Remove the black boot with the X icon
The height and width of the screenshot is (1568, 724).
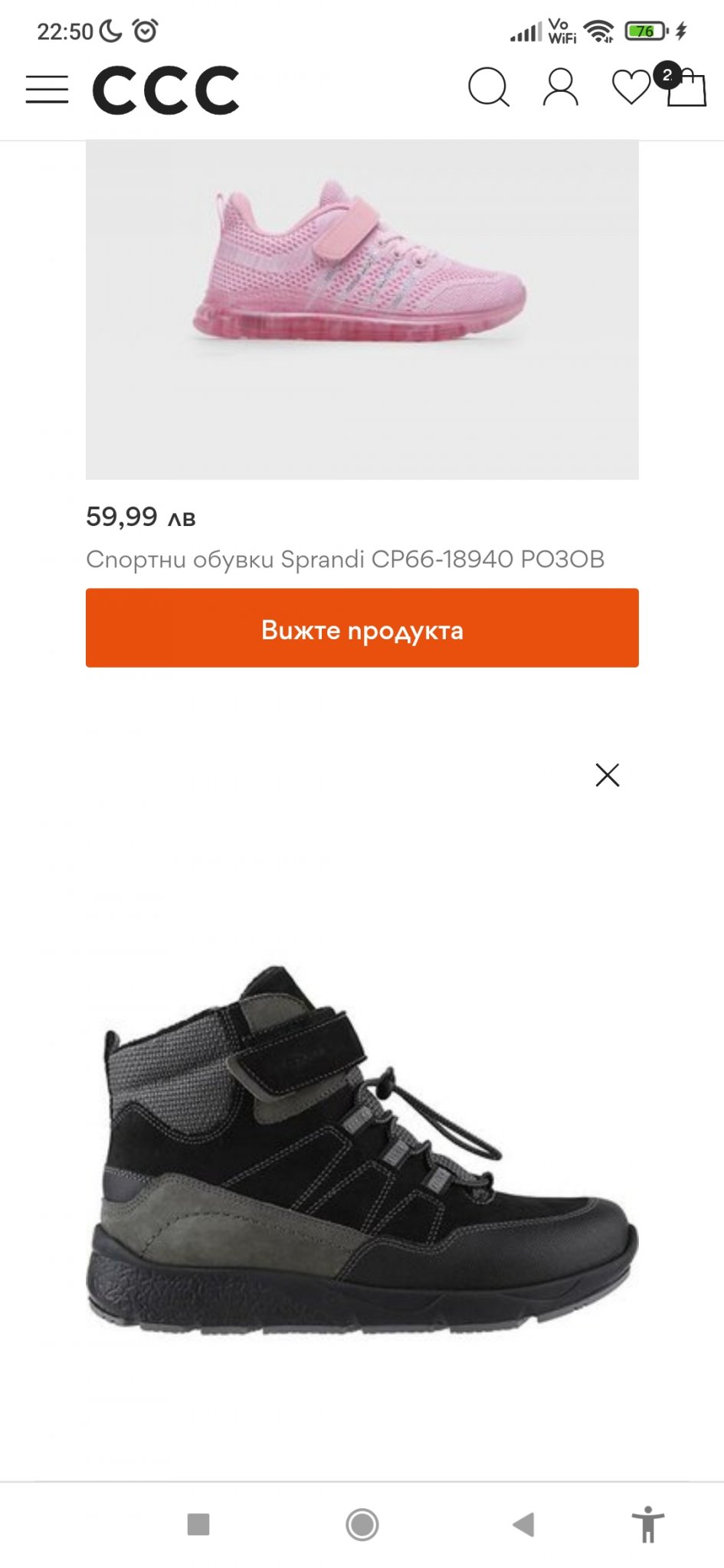pyautogui.click(x=607, y=775)
